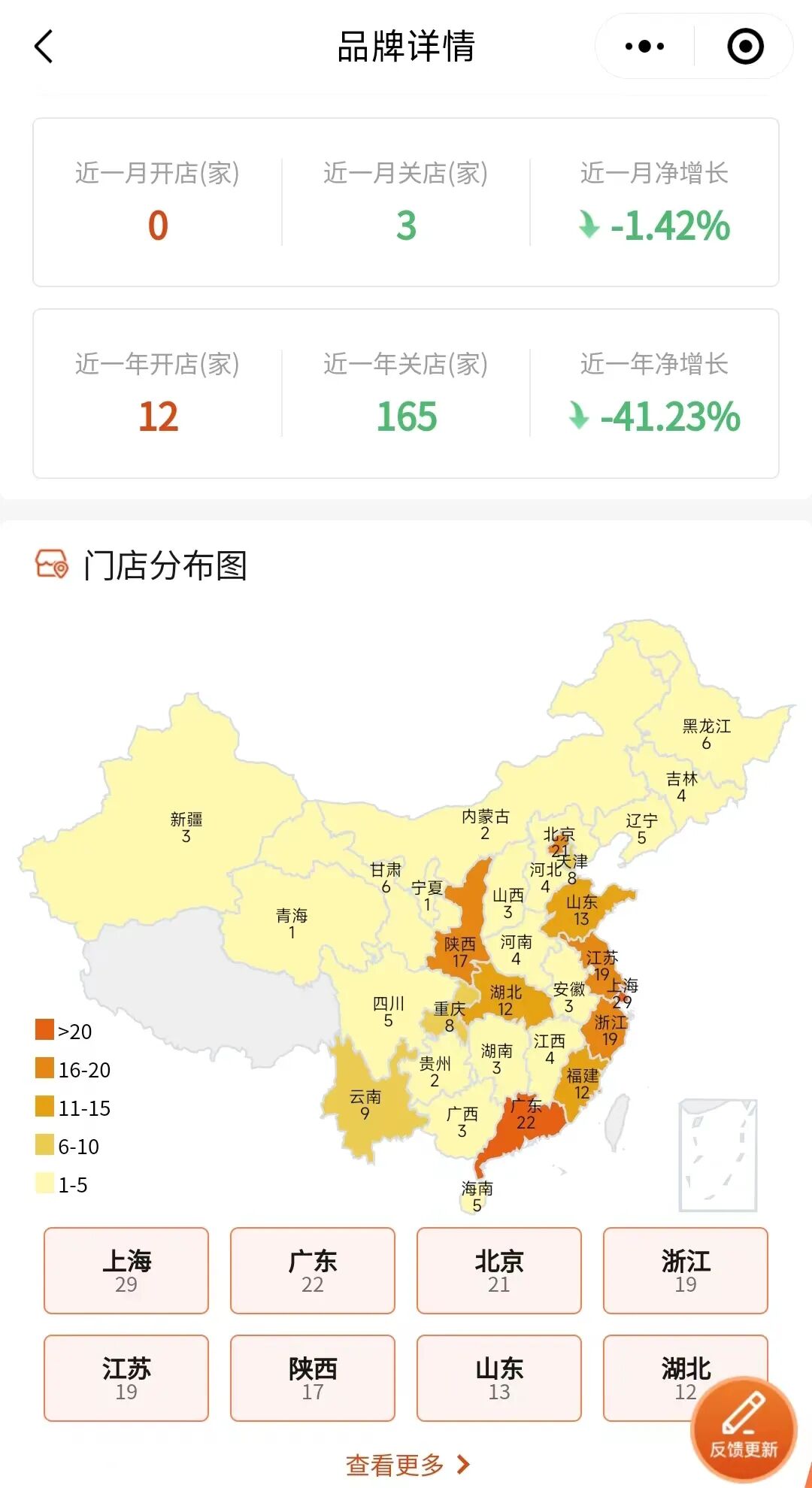View the 陕西 17 stores card
Image resolution: width=812 pixels, height=1488 pixels.
(313, 1378)
